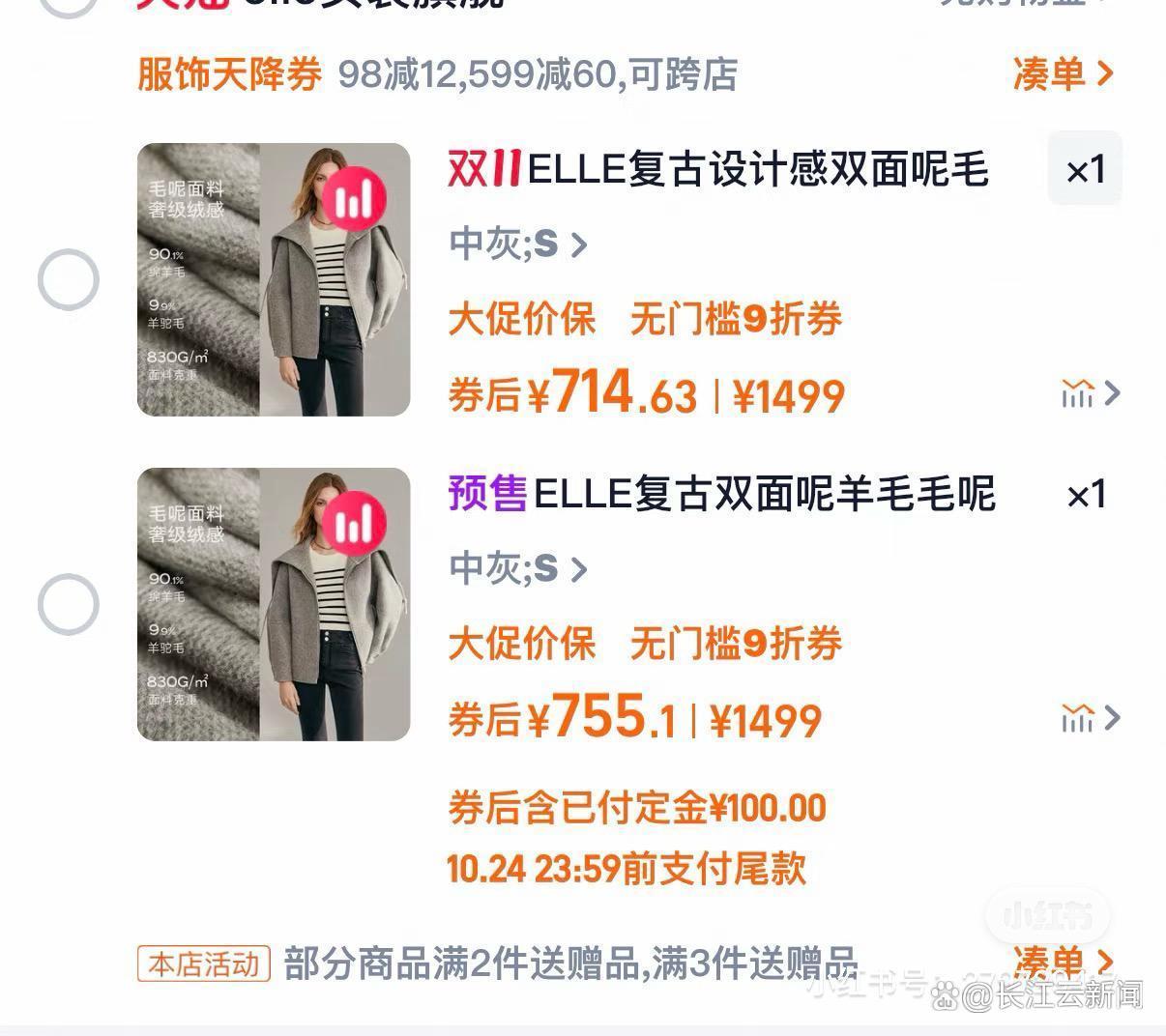Open the 双11 ELLE复古设计感双面呢 product image
The height and width of the screenshot is (1036, 1166).
point(274,280)
